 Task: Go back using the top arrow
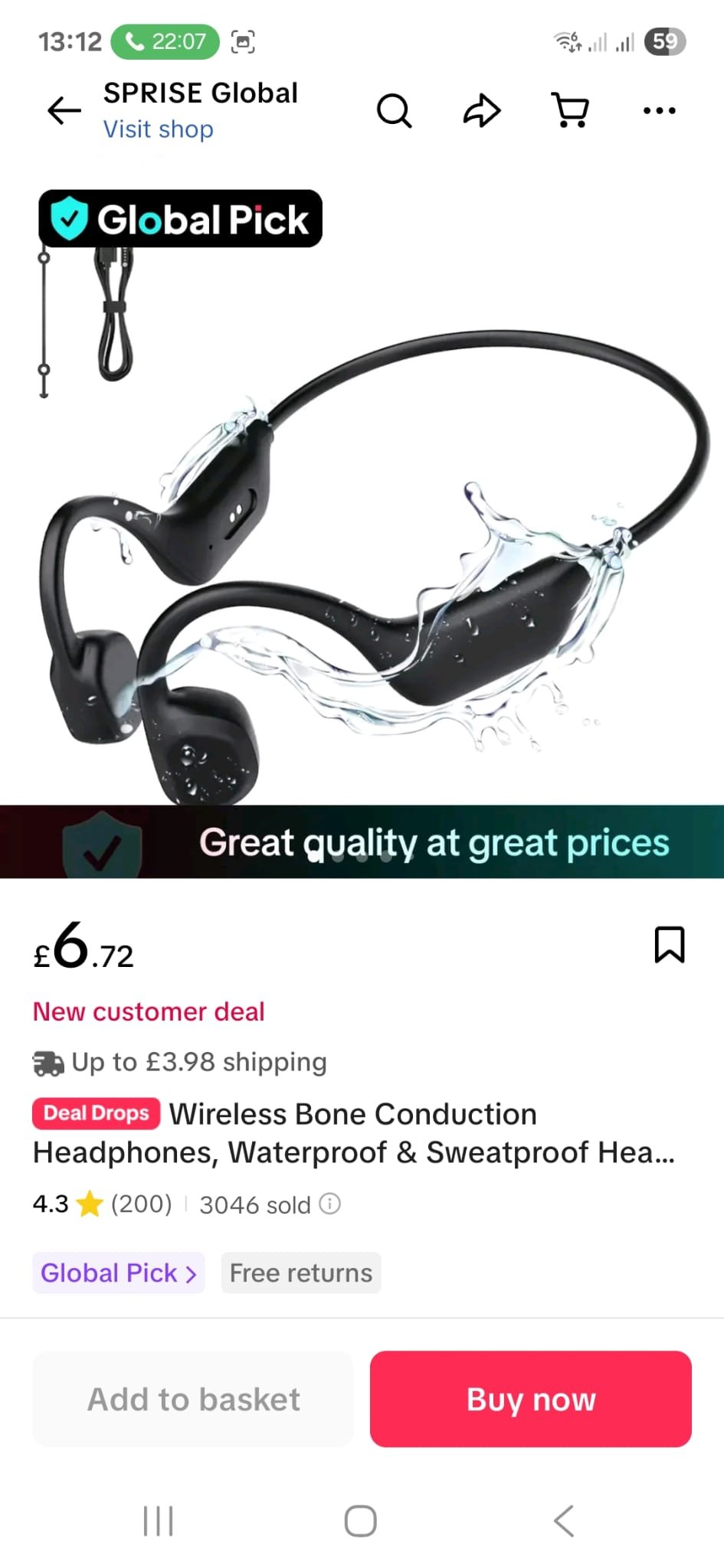pyautogui.click(x=64, y=111)
